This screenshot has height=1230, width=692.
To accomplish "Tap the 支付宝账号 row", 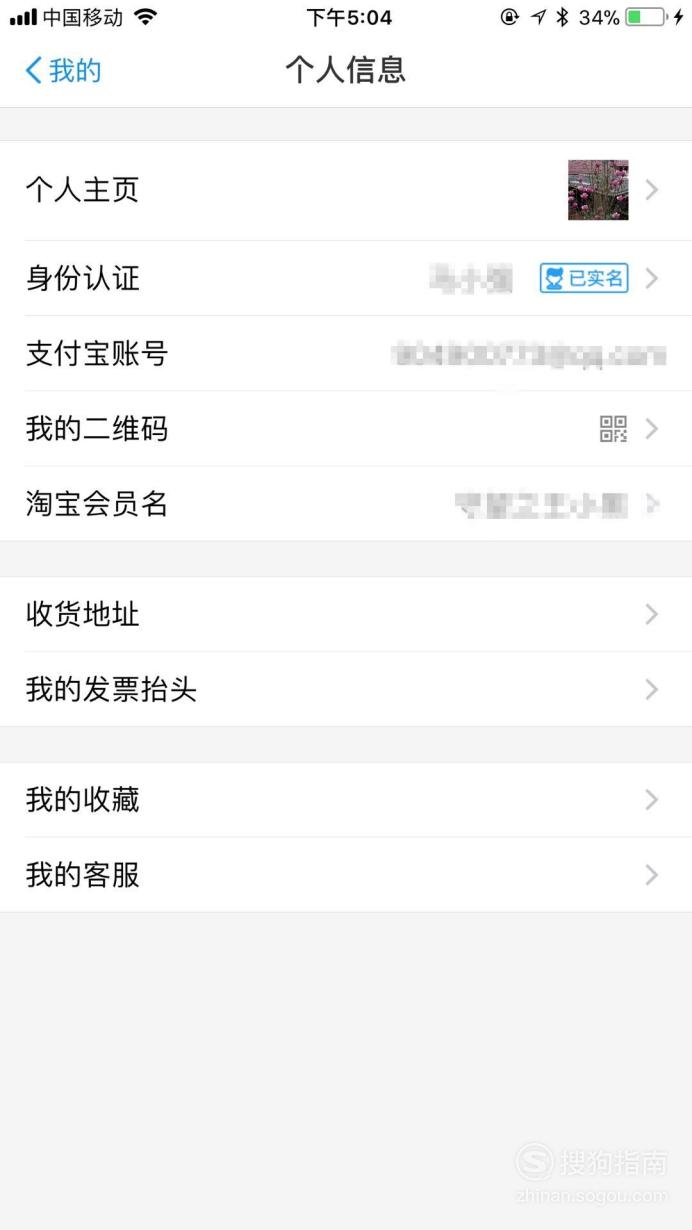I will coord(346,353).
